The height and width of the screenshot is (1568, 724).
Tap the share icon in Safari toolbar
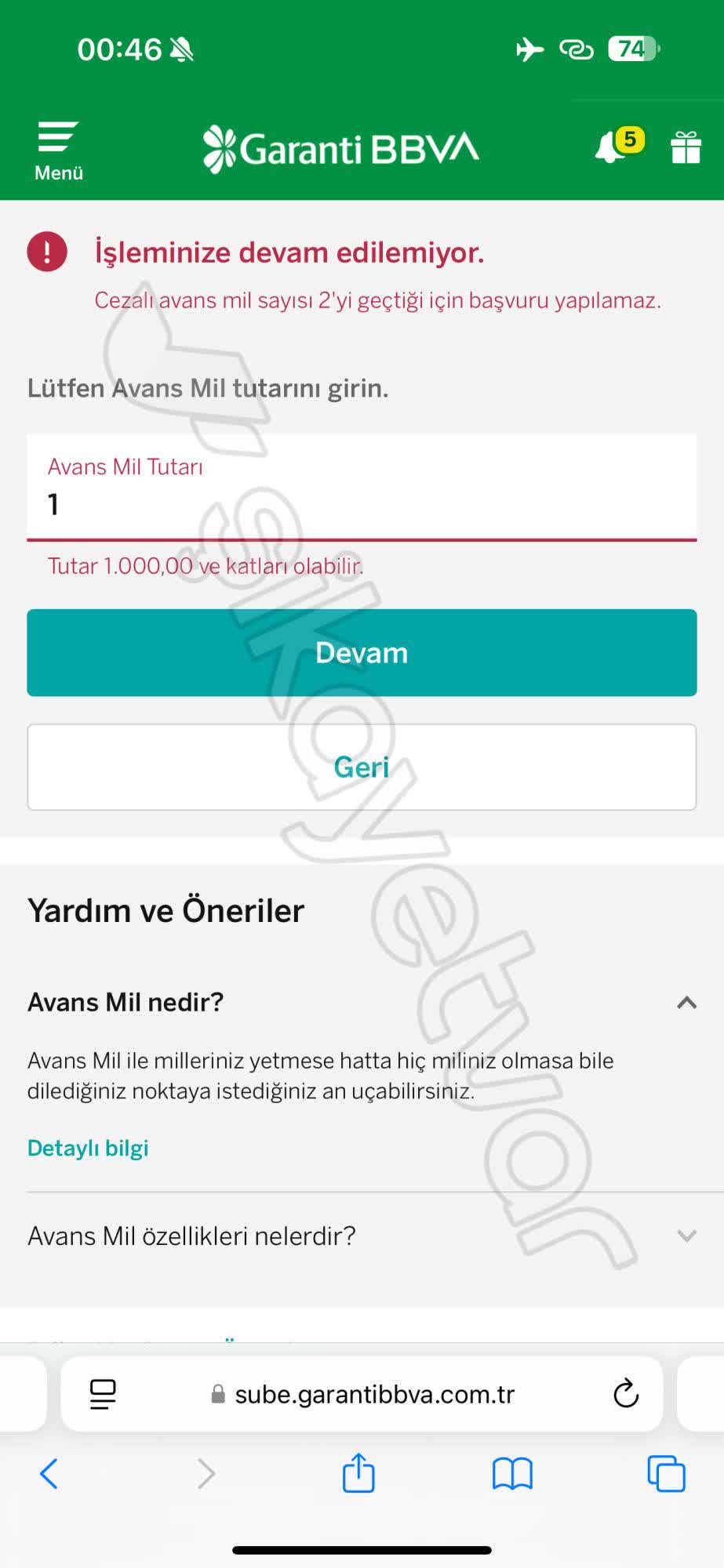358,1474
